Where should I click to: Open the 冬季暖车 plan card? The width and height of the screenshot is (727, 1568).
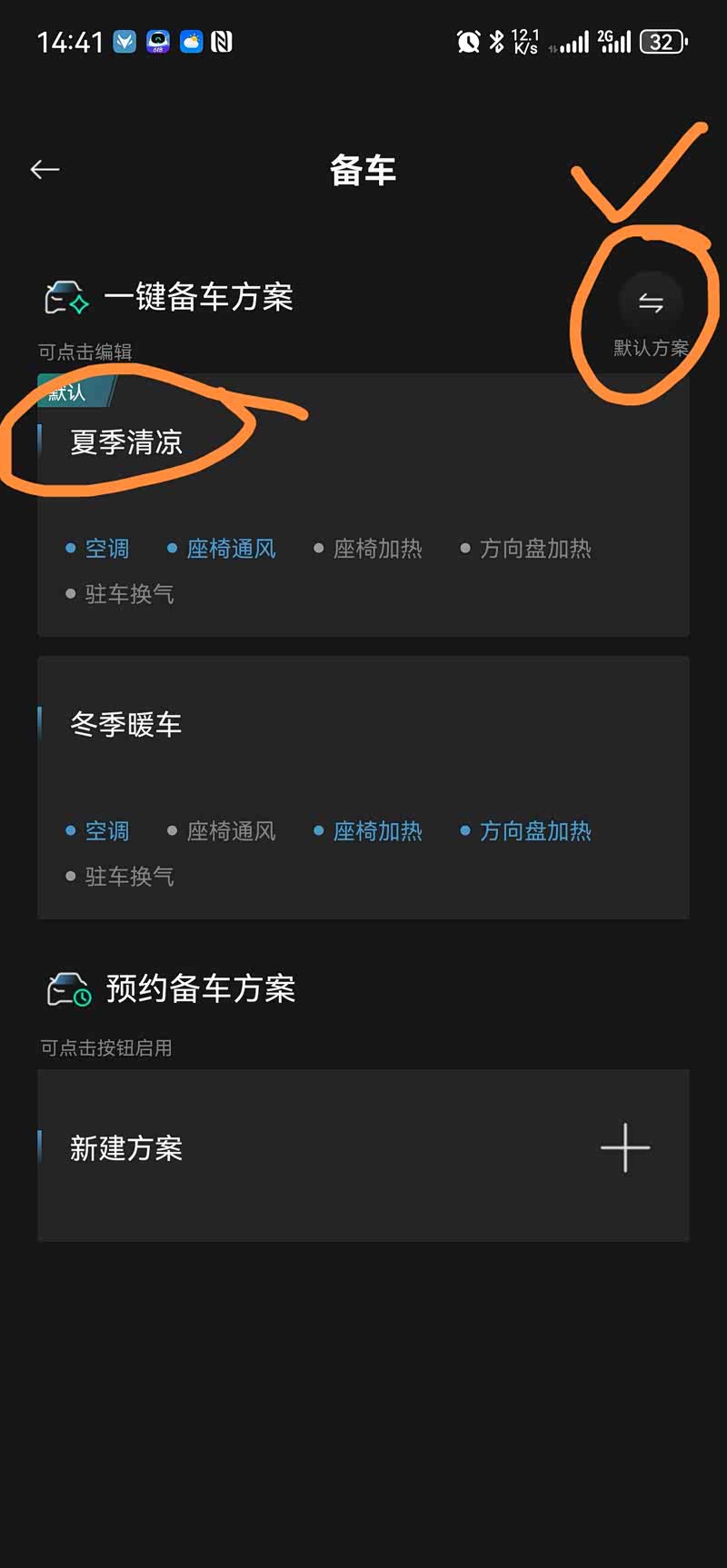pos(363,787)
